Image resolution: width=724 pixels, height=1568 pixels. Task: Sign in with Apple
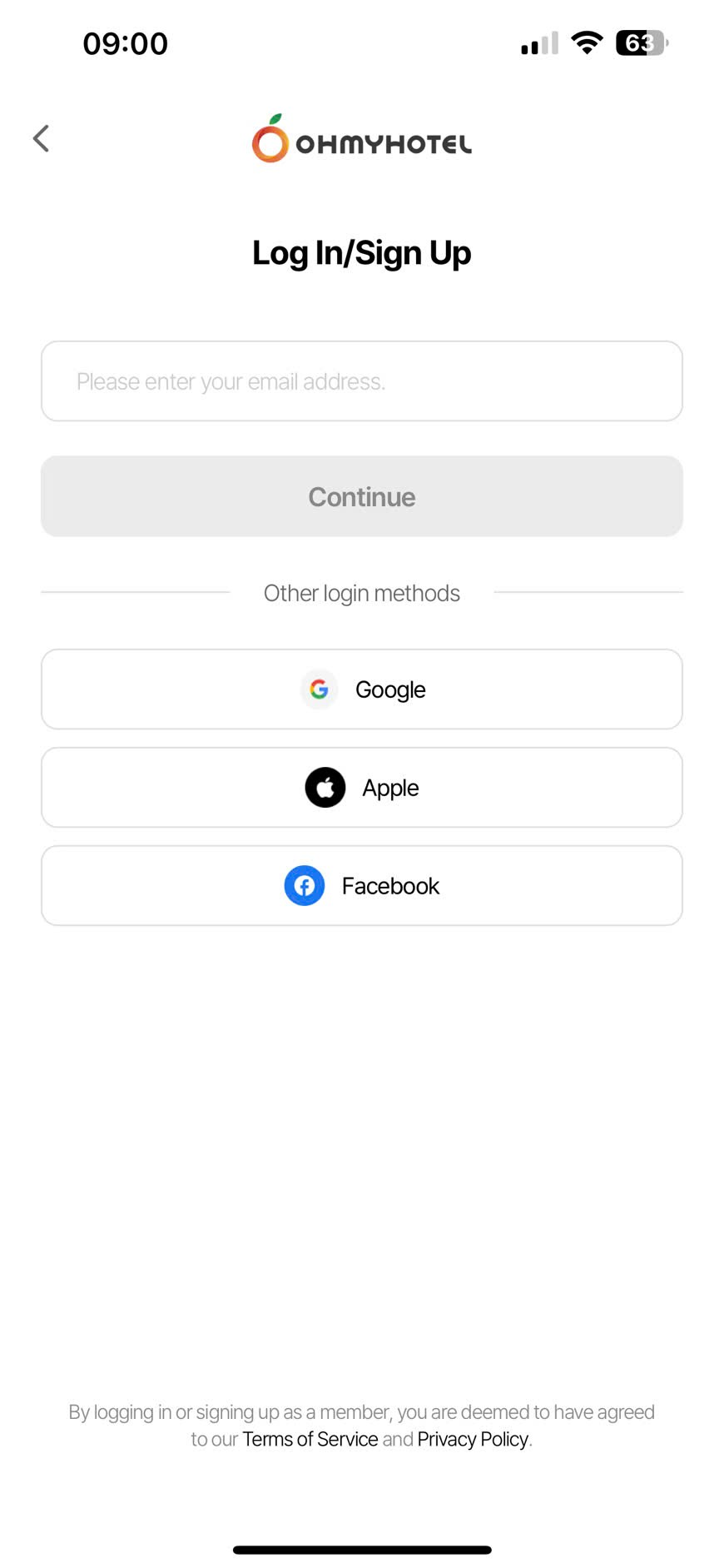tap(361, 788)
